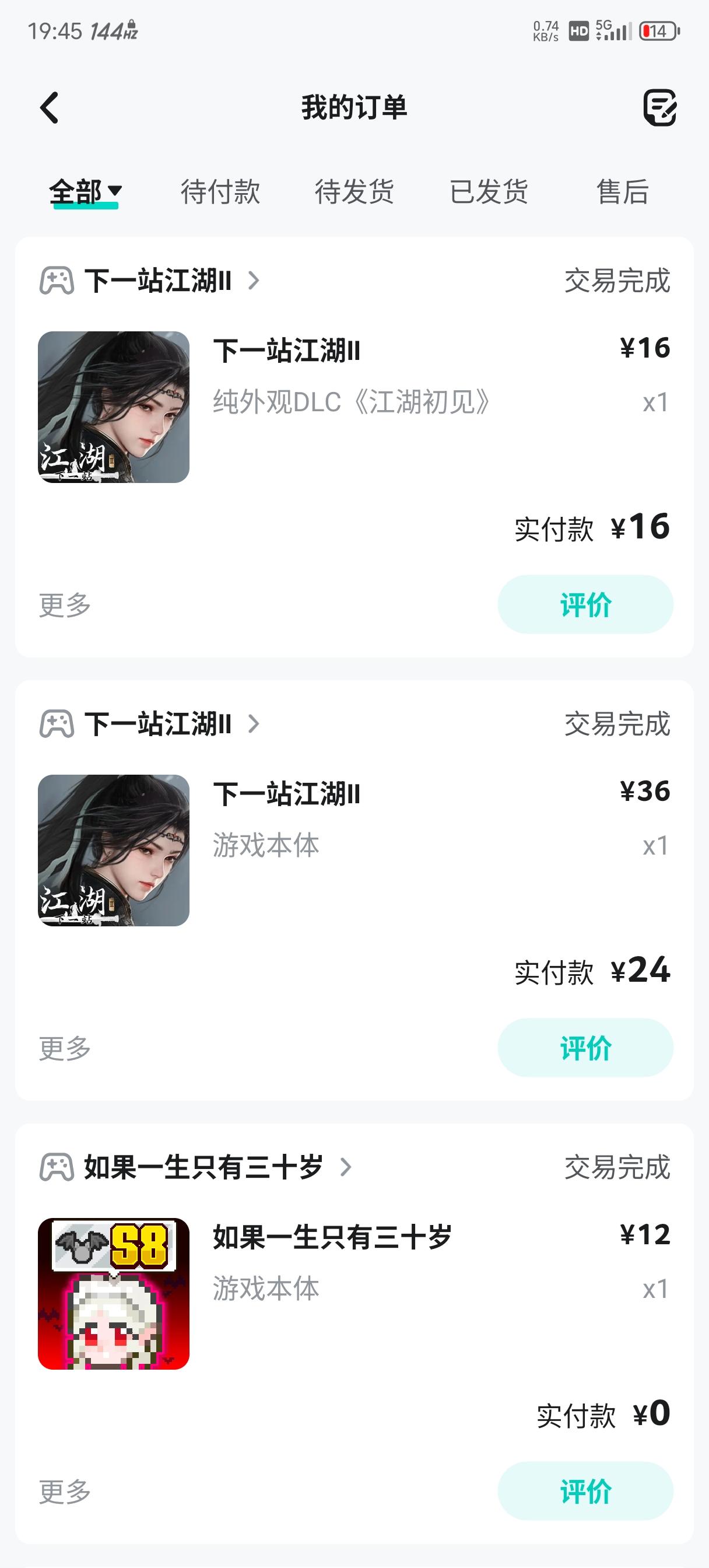Open 更多 on the second order
This screenshot has width=709, height=1568.
63,1048
